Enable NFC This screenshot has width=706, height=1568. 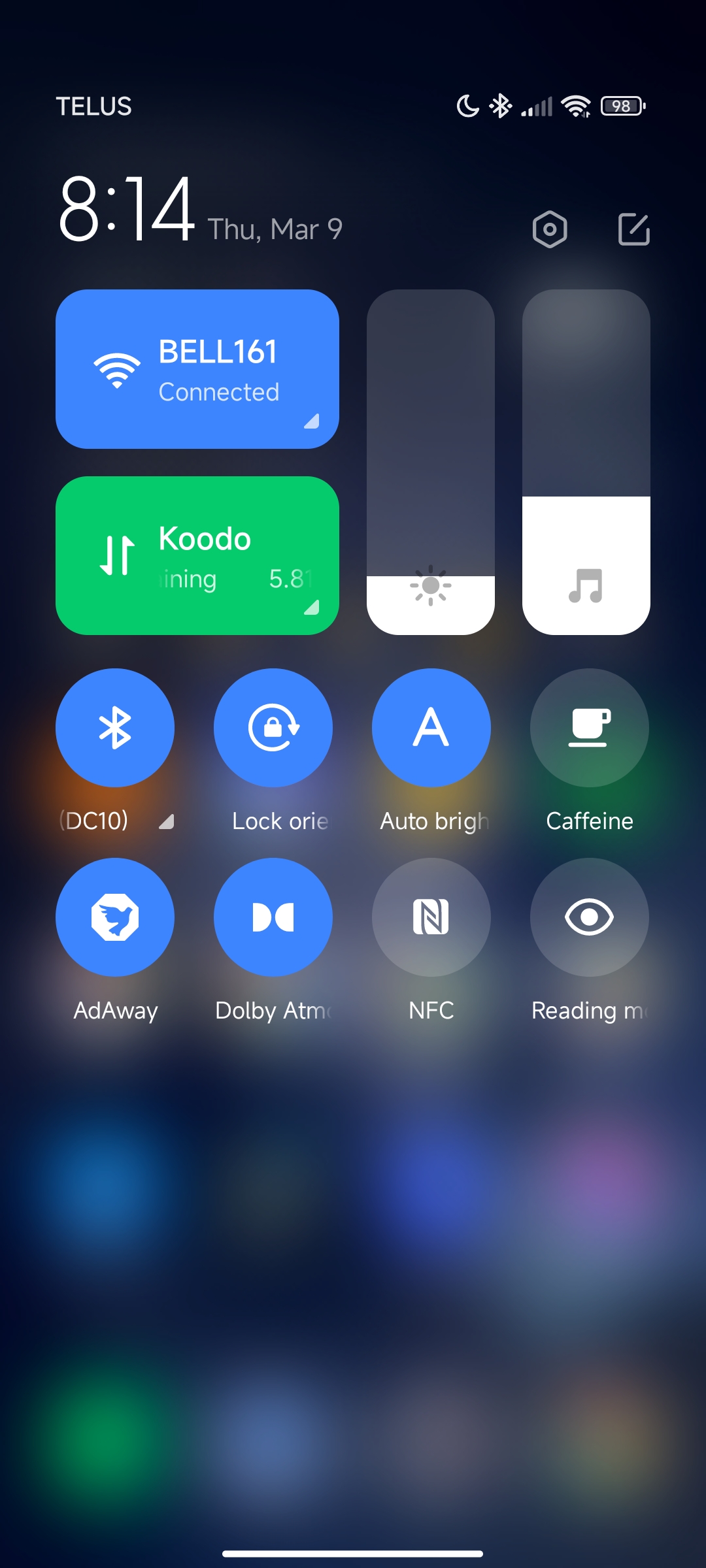[431, 917]
